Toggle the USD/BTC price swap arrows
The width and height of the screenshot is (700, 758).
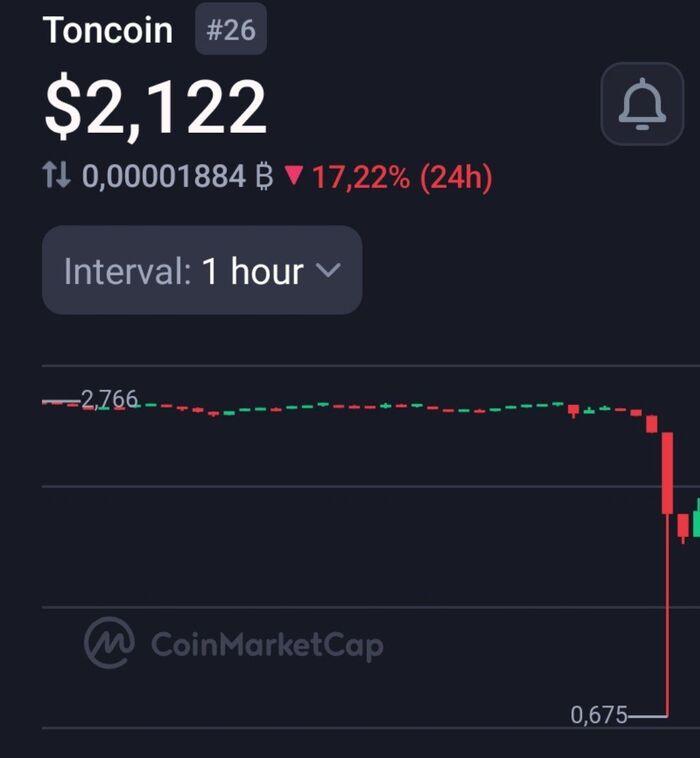[x=56, y=177]
